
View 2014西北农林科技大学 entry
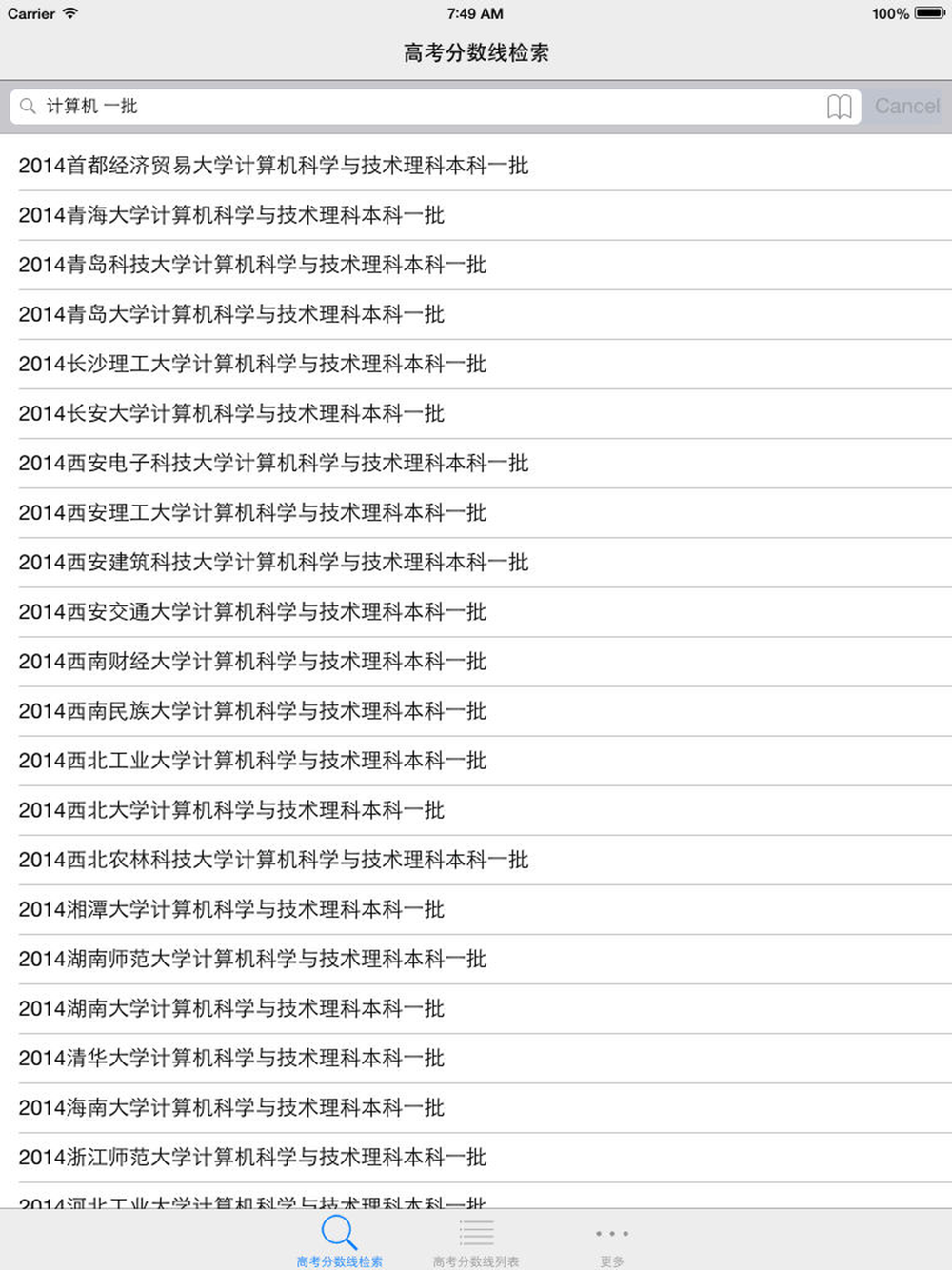pos(476,860)
